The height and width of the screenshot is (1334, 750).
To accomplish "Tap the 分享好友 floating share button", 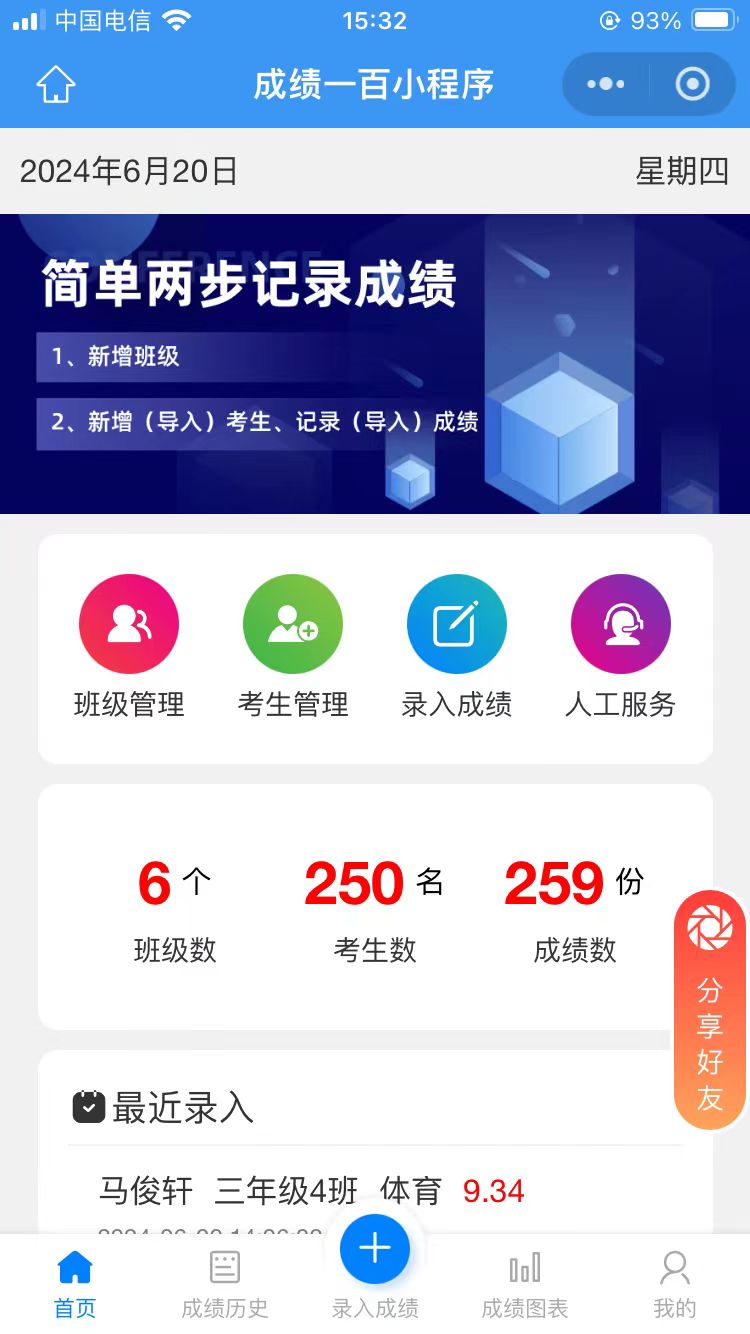I will (710, 1010).
